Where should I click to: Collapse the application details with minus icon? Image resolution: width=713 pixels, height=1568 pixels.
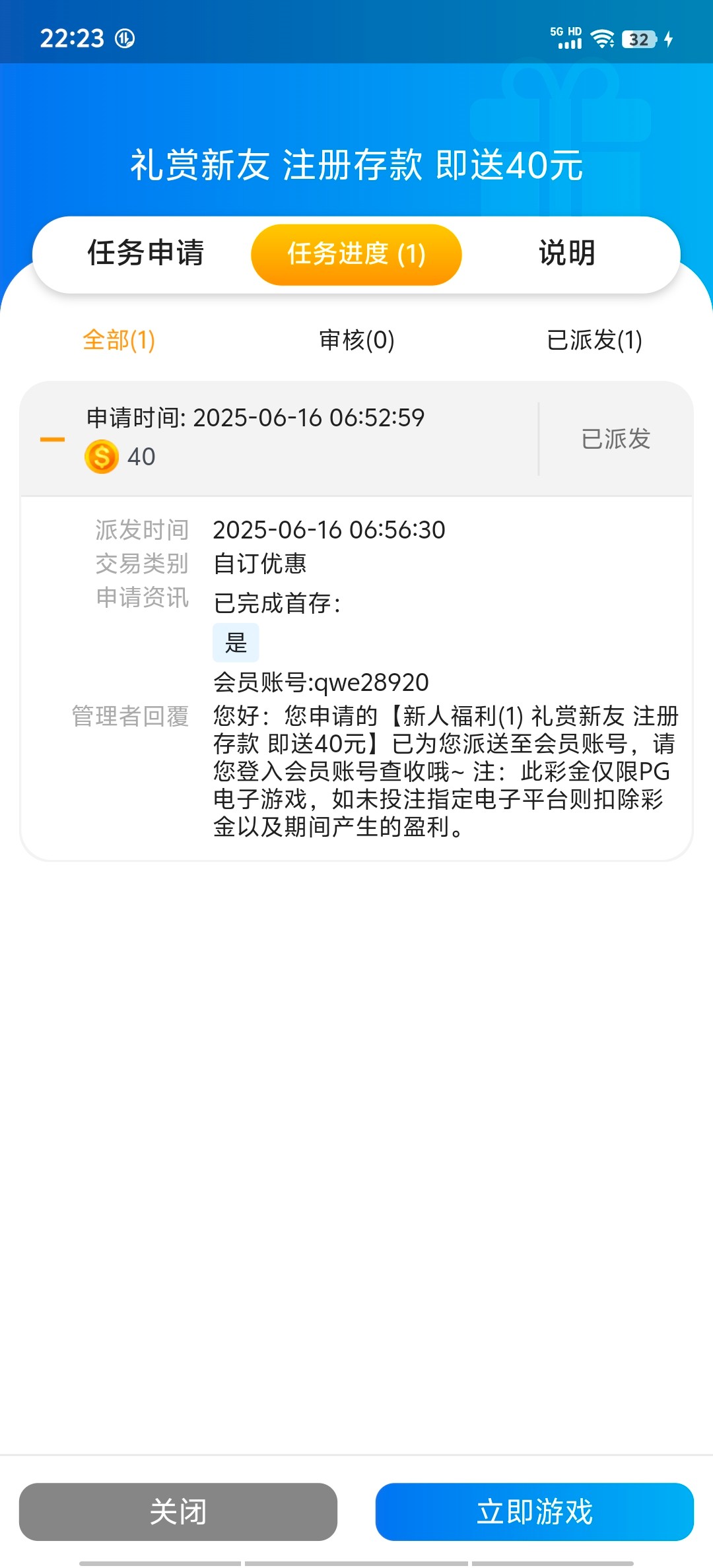[53, 440]
